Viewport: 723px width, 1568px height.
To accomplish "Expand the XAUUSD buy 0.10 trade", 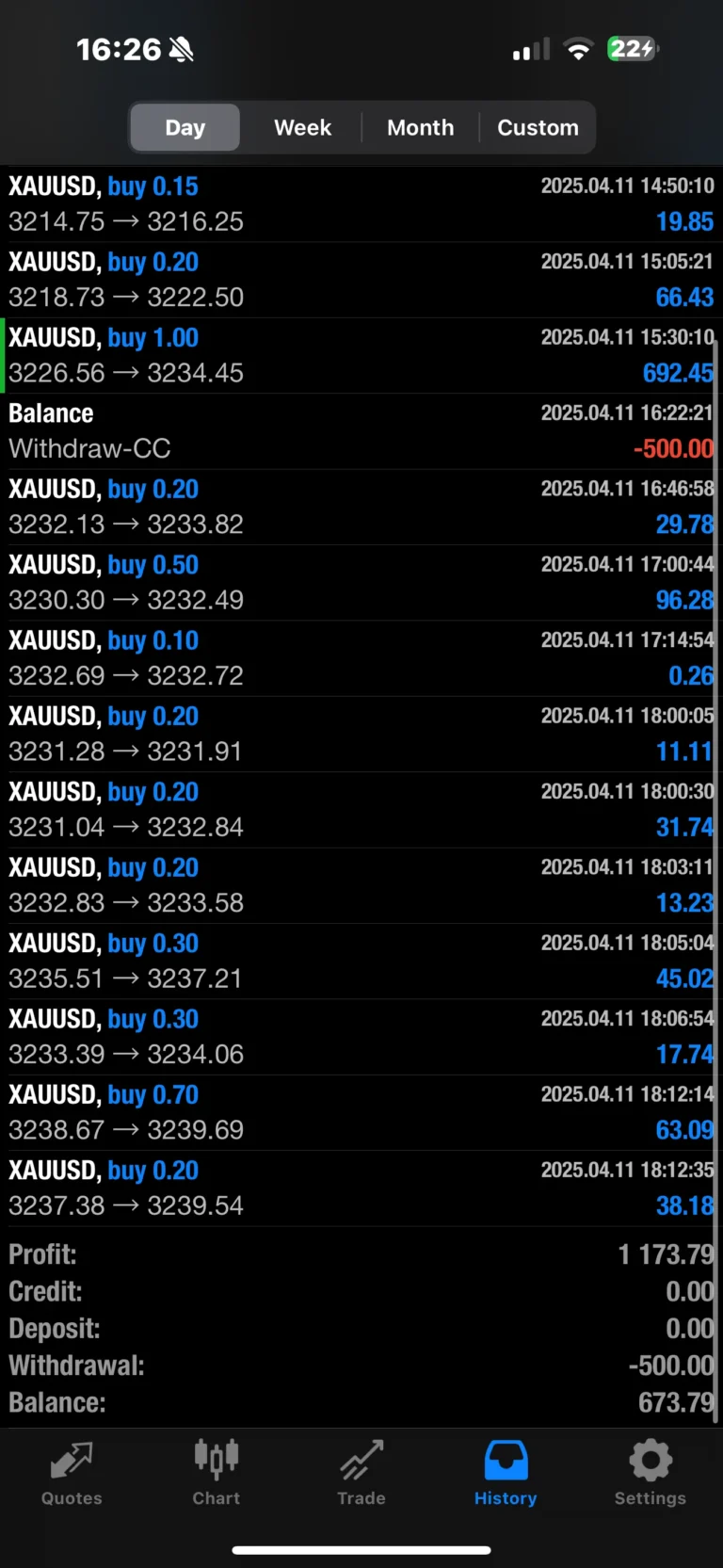I will (361, 658).
